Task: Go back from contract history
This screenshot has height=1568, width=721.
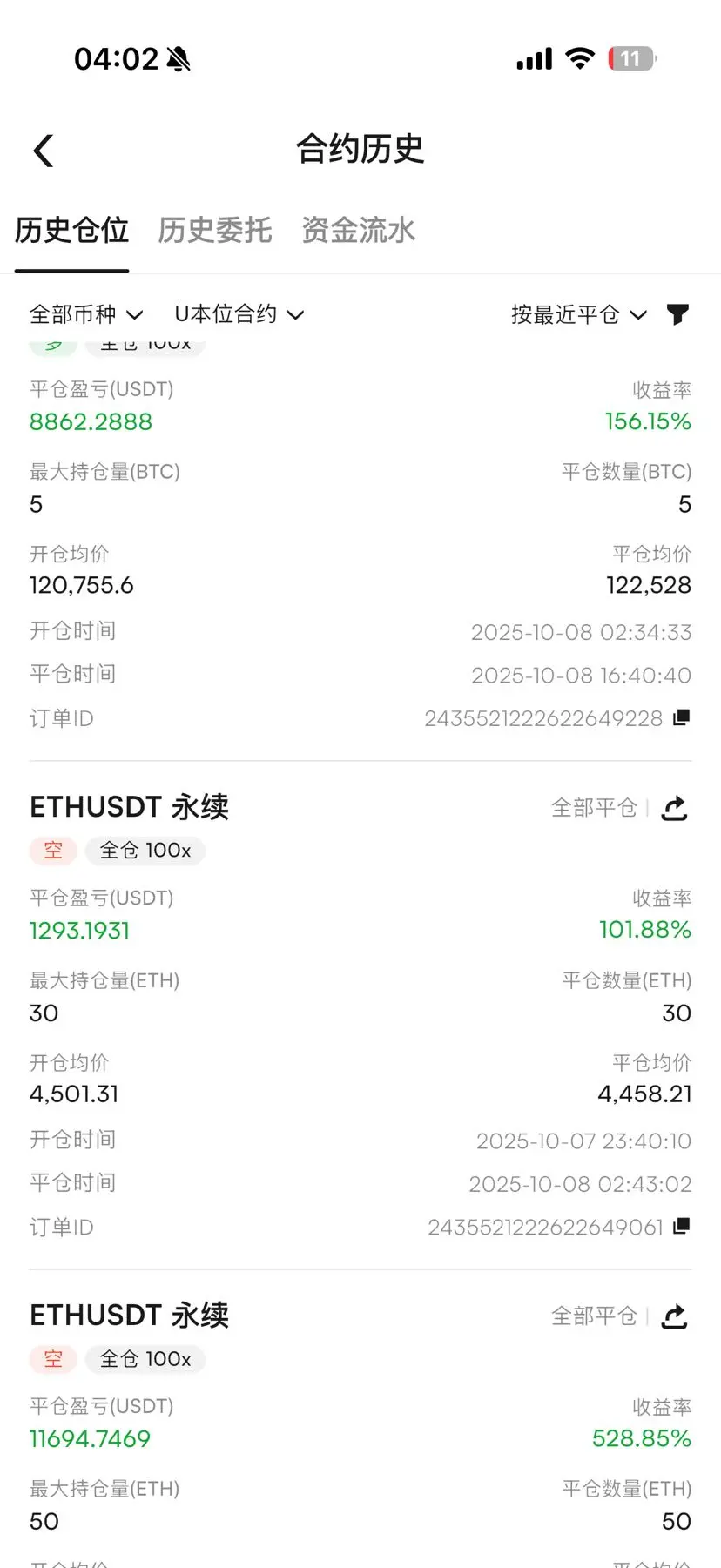Action: pyautogui.click(x=44, y=151)
